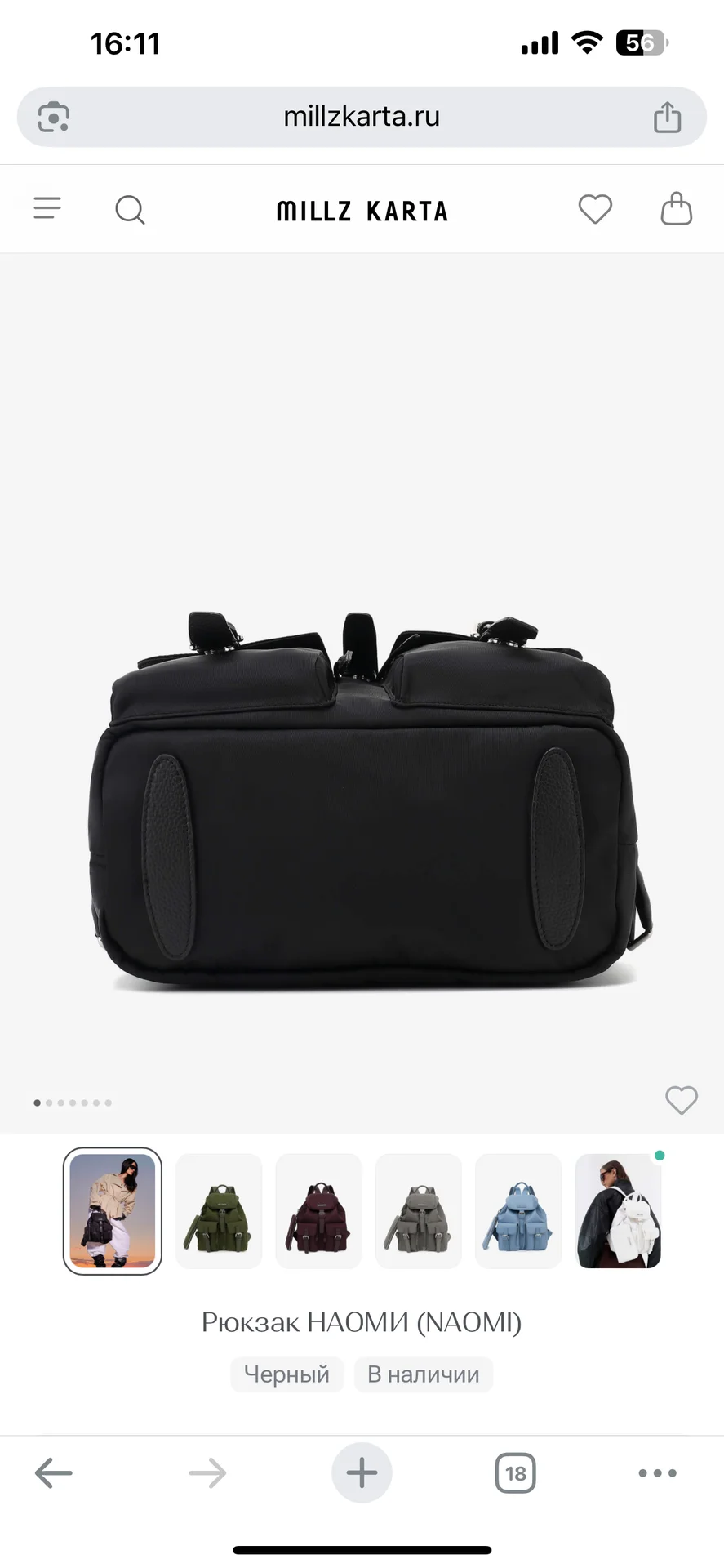Open the hamburger menu
Image resolution: width=724 pixels, height=1568 pixels.
point(47,209)
